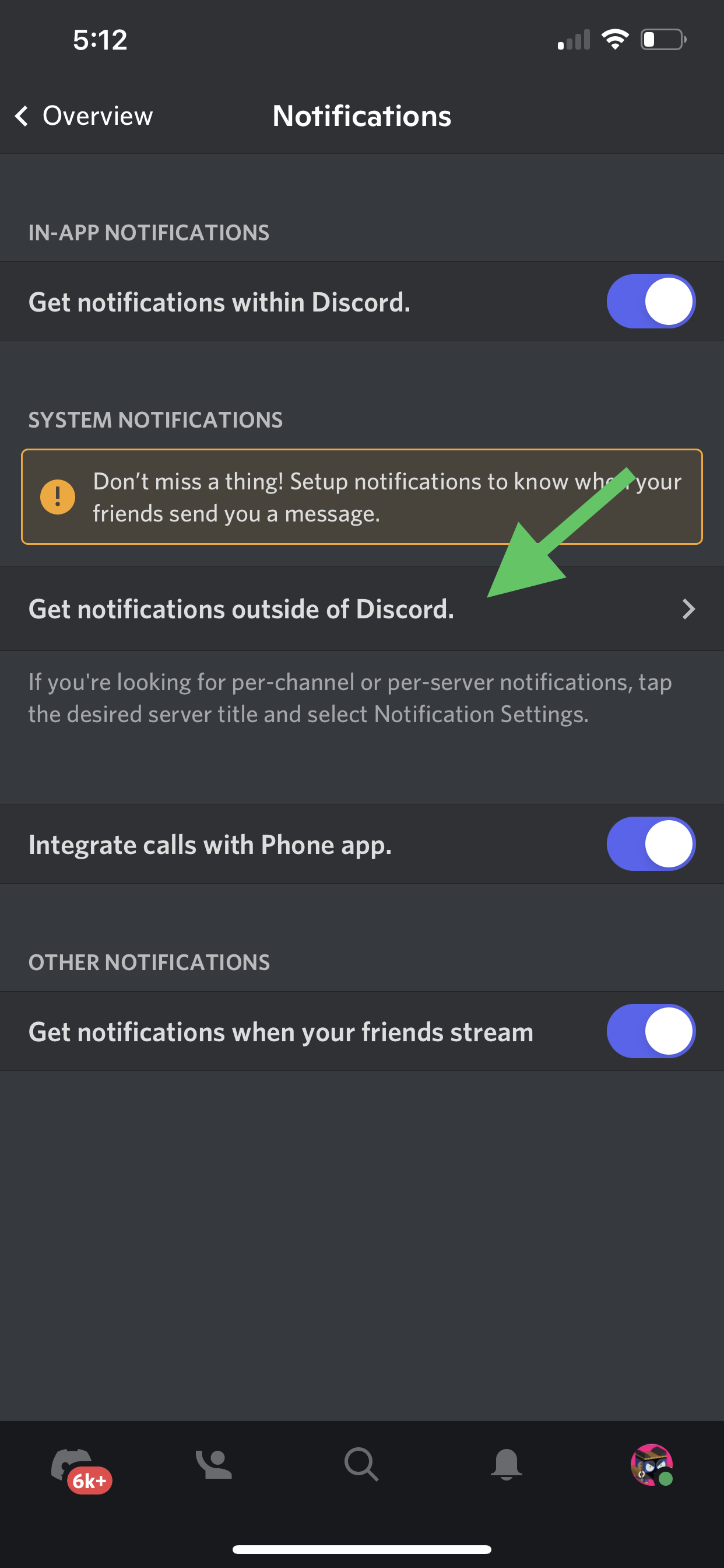The image size is (724, 1568).
Task: Switch to the profile avatar tab
Action: tap(651, 1465)
